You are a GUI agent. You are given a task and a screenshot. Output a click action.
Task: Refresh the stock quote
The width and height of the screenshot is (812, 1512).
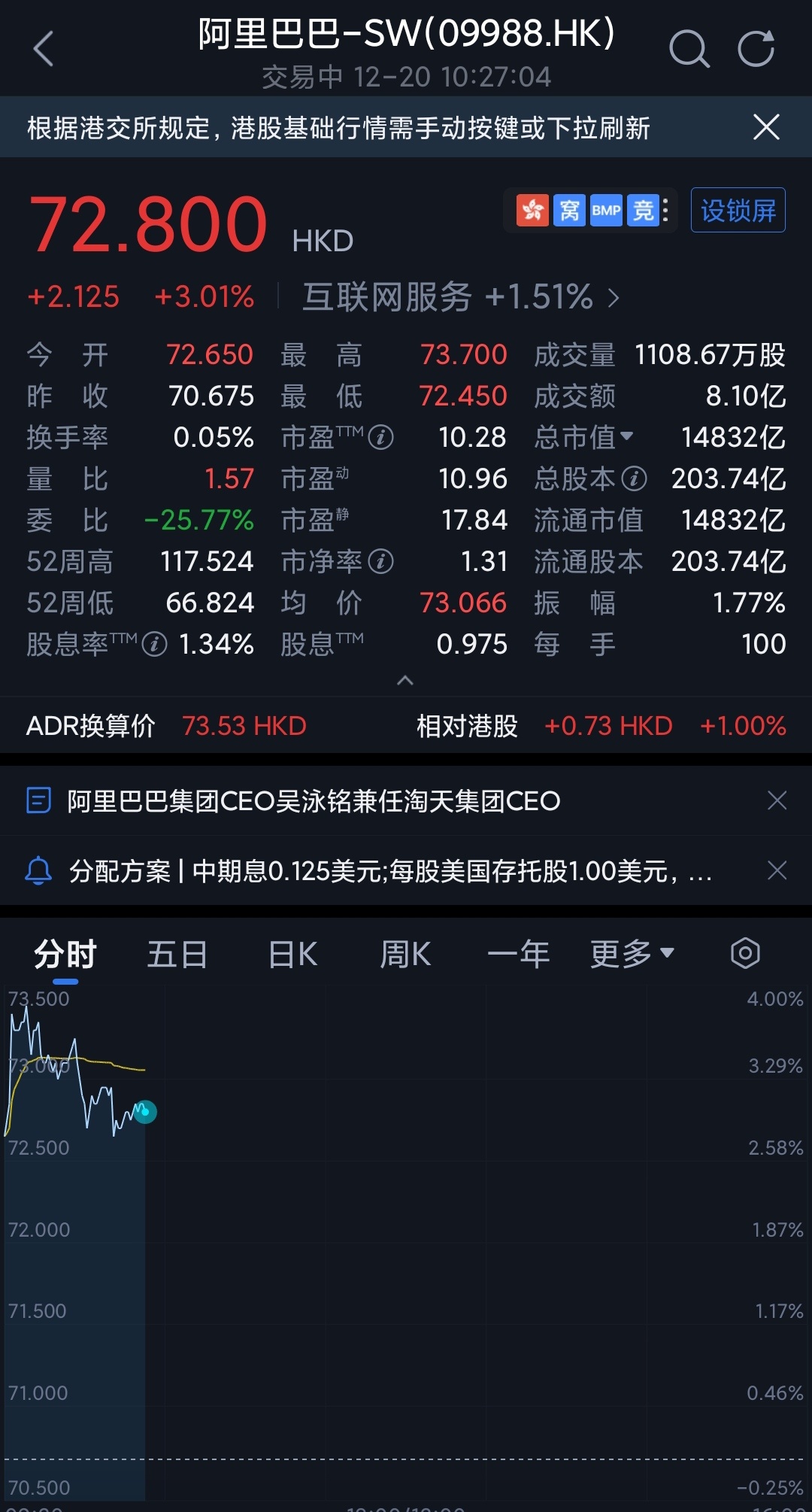756,49
